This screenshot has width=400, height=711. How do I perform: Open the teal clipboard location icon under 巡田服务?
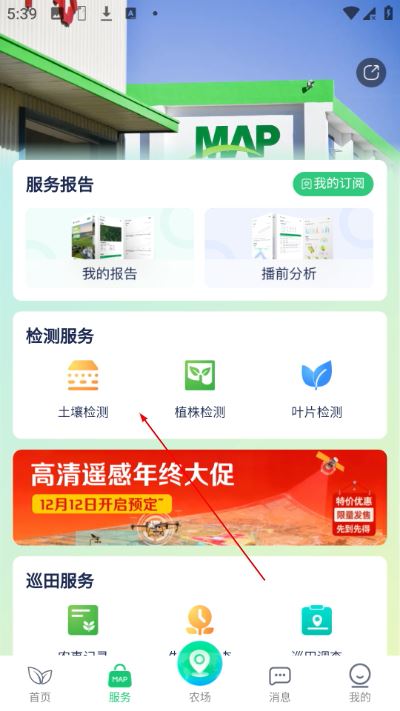point(317,620)
